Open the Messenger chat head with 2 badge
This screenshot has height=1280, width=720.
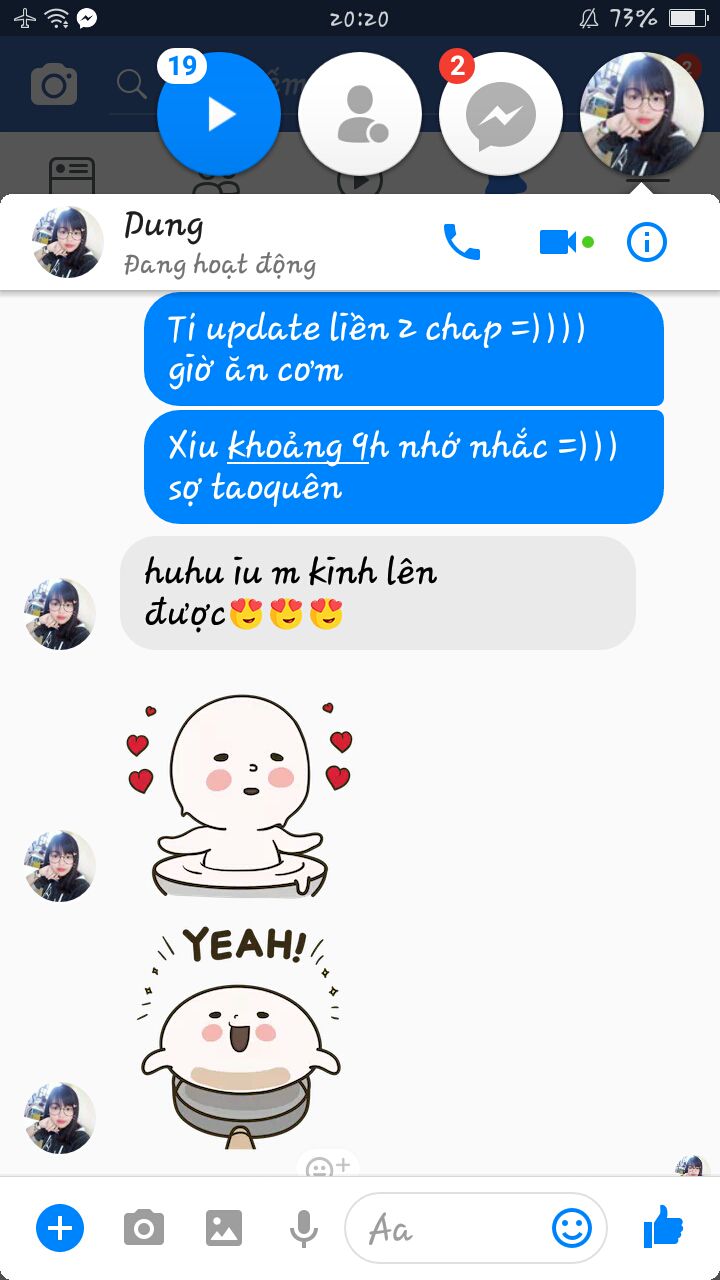501,114
